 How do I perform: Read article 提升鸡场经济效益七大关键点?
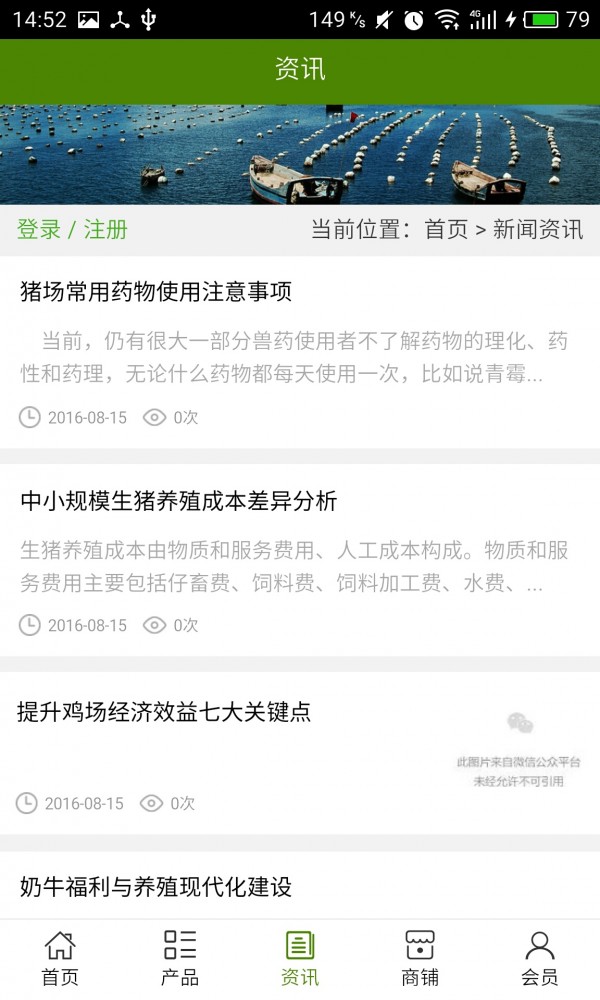[x=165, y=712]
